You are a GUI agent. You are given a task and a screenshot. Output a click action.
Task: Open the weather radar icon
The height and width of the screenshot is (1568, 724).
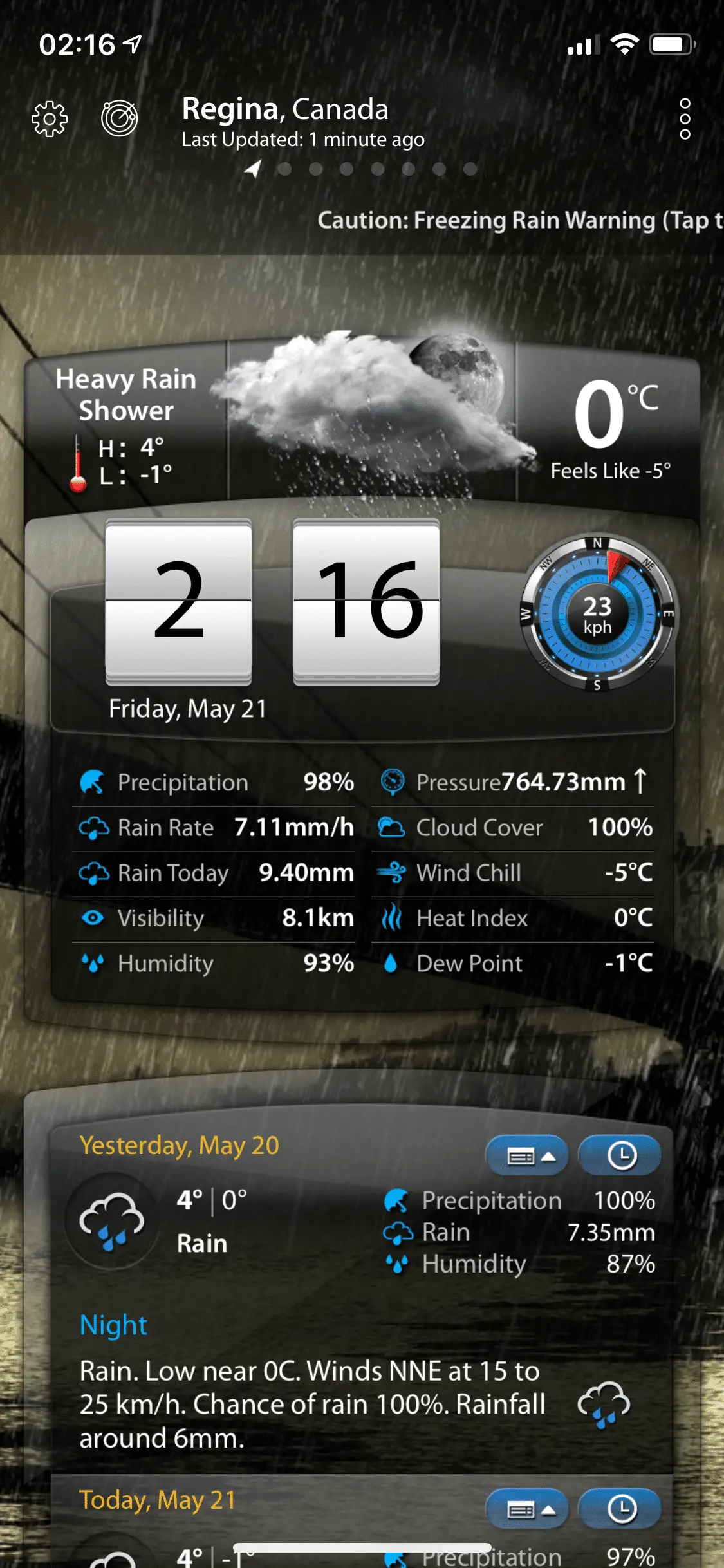(x=120, y=118)
